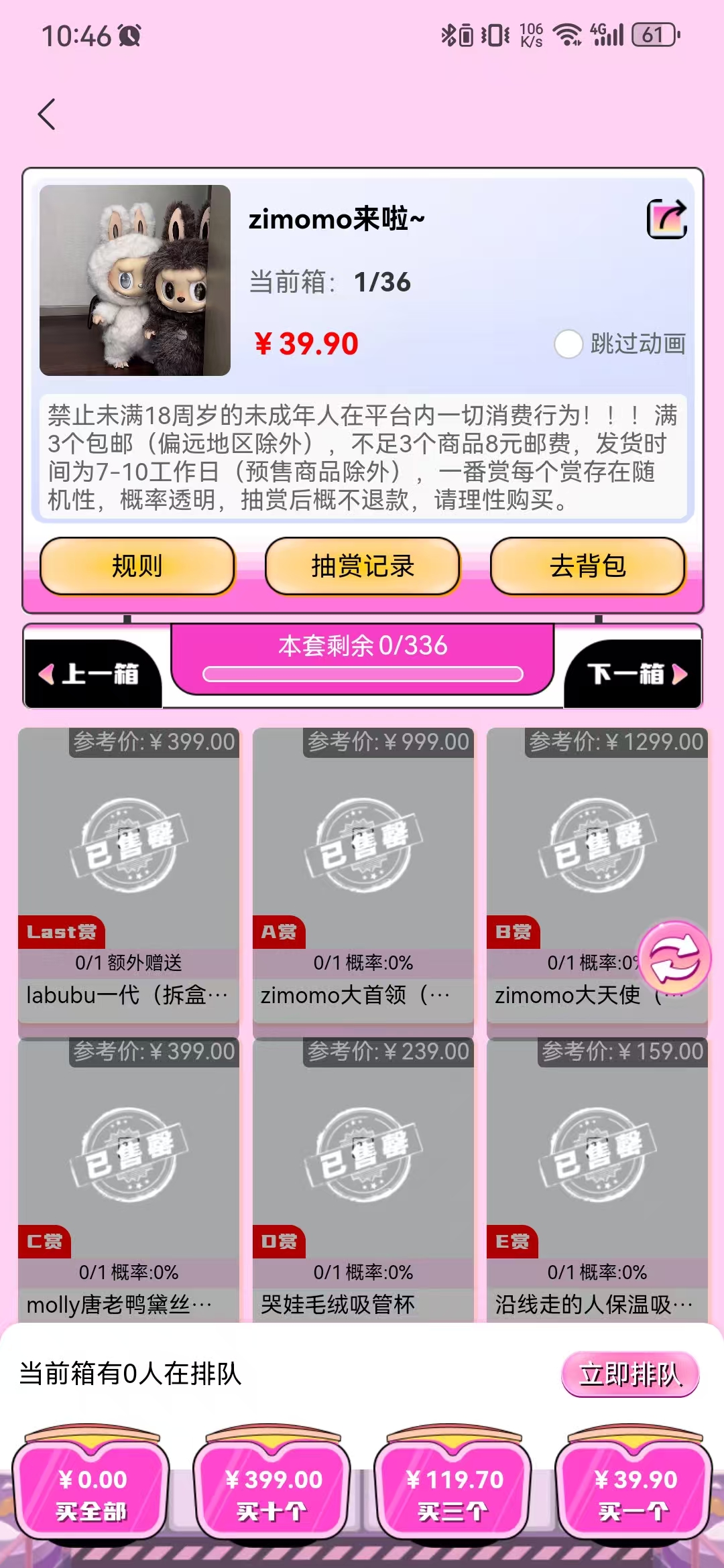The height and width of the screenshot is (1568, 724).
Task: Open the Last赏 labubu一代 prize card
Action: click(129, 871)
